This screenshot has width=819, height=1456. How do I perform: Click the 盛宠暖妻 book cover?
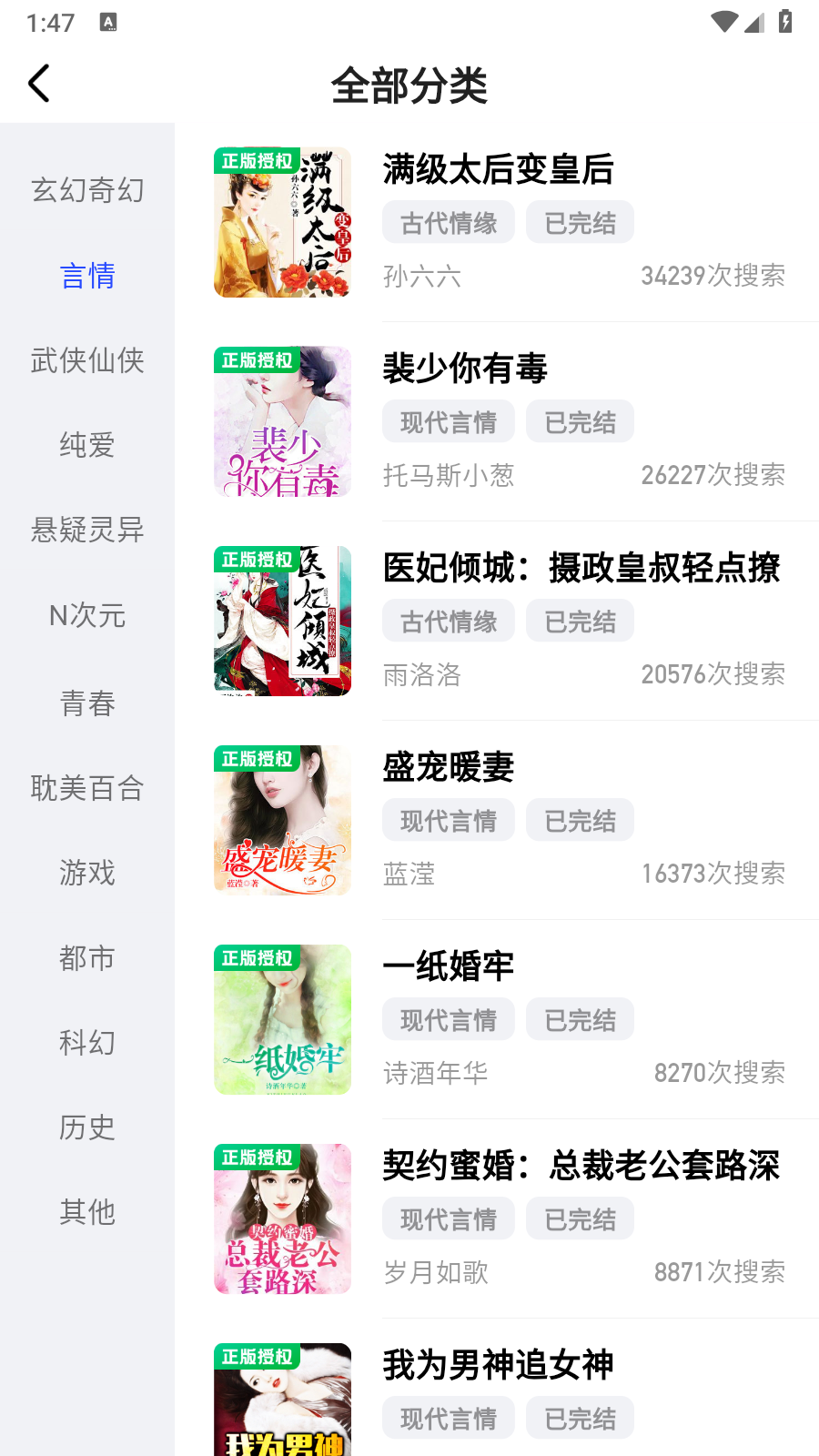[x=282, y=819]
